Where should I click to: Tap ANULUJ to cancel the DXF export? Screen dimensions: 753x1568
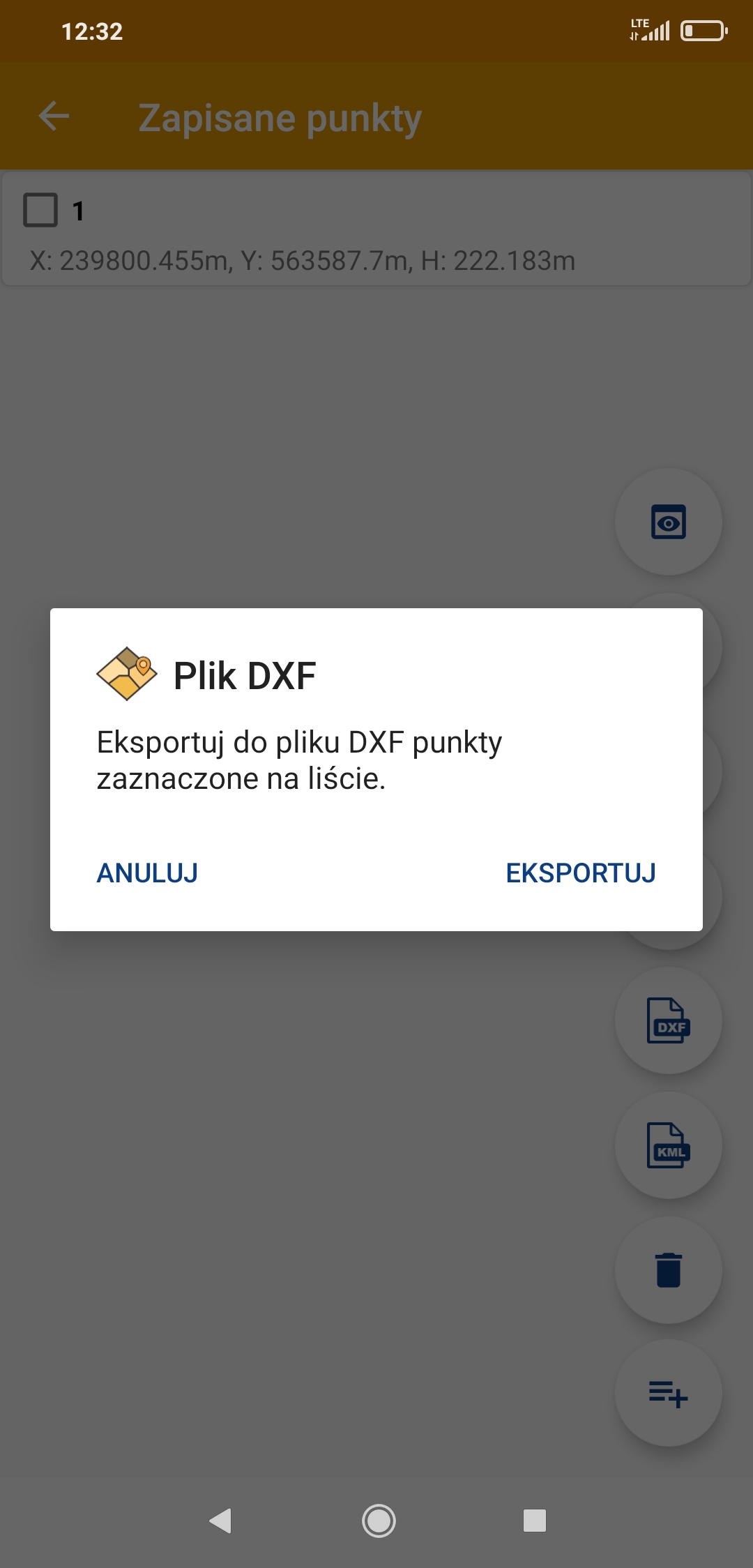147,873
